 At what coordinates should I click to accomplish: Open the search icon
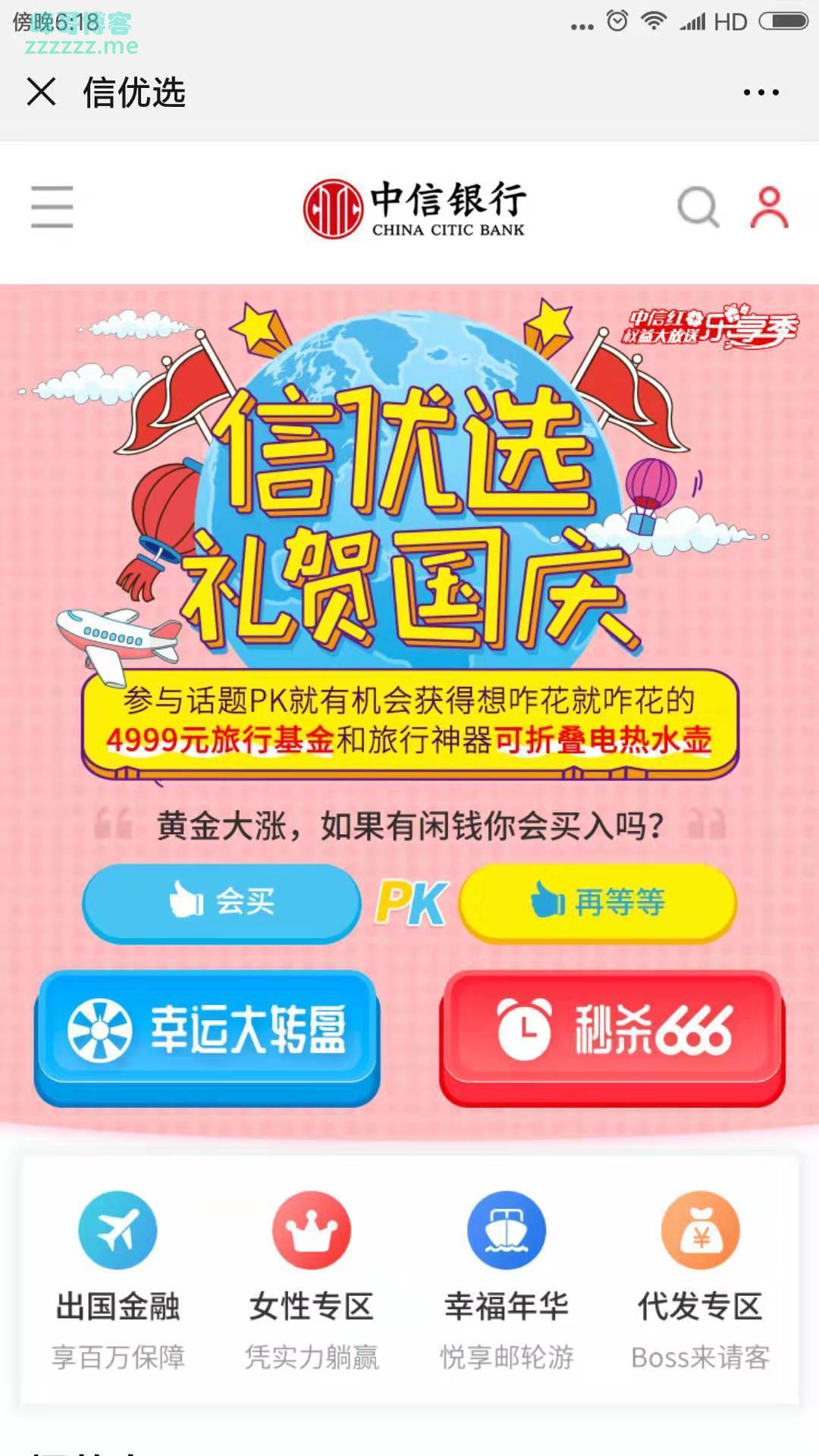(x=698, y=206)
